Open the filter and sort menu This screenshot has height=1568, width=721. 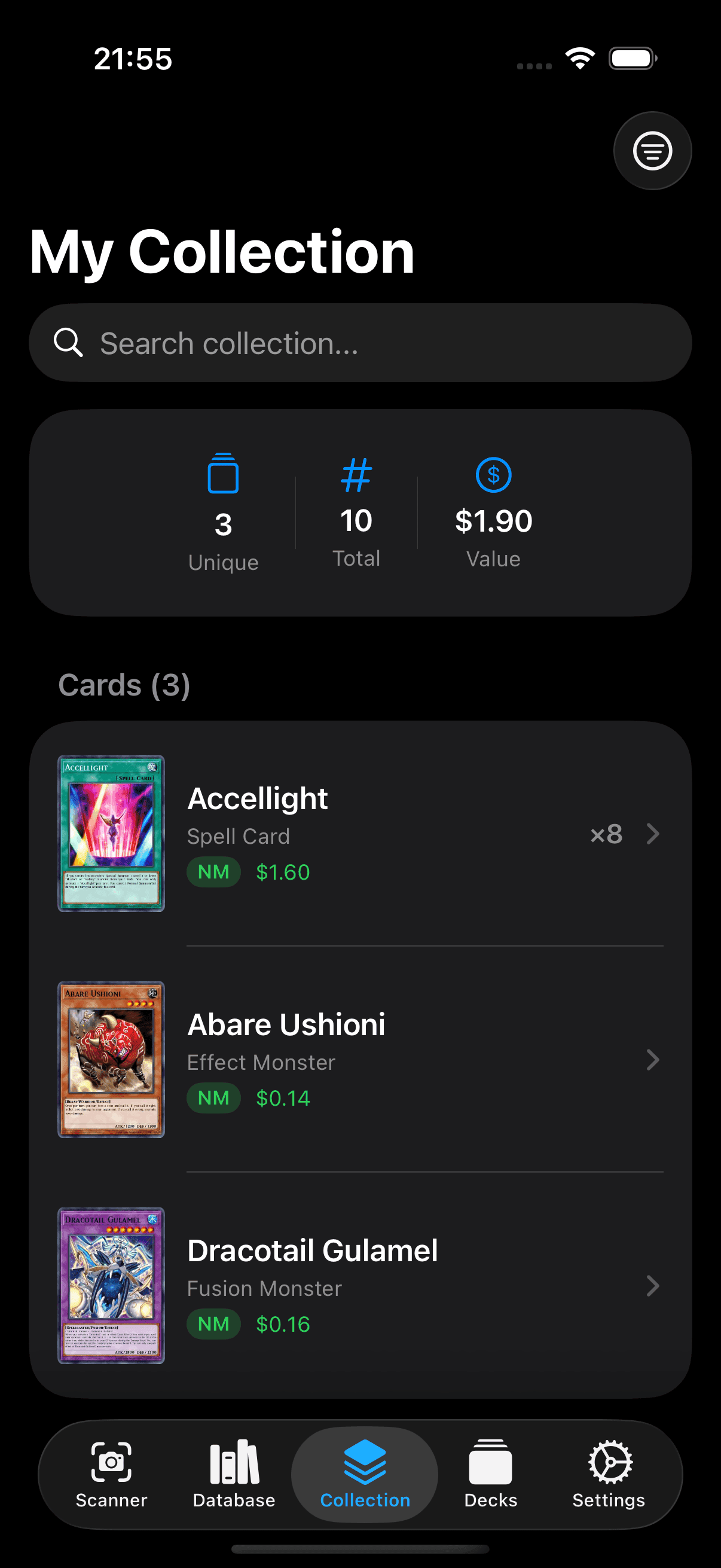coord(652,150)
